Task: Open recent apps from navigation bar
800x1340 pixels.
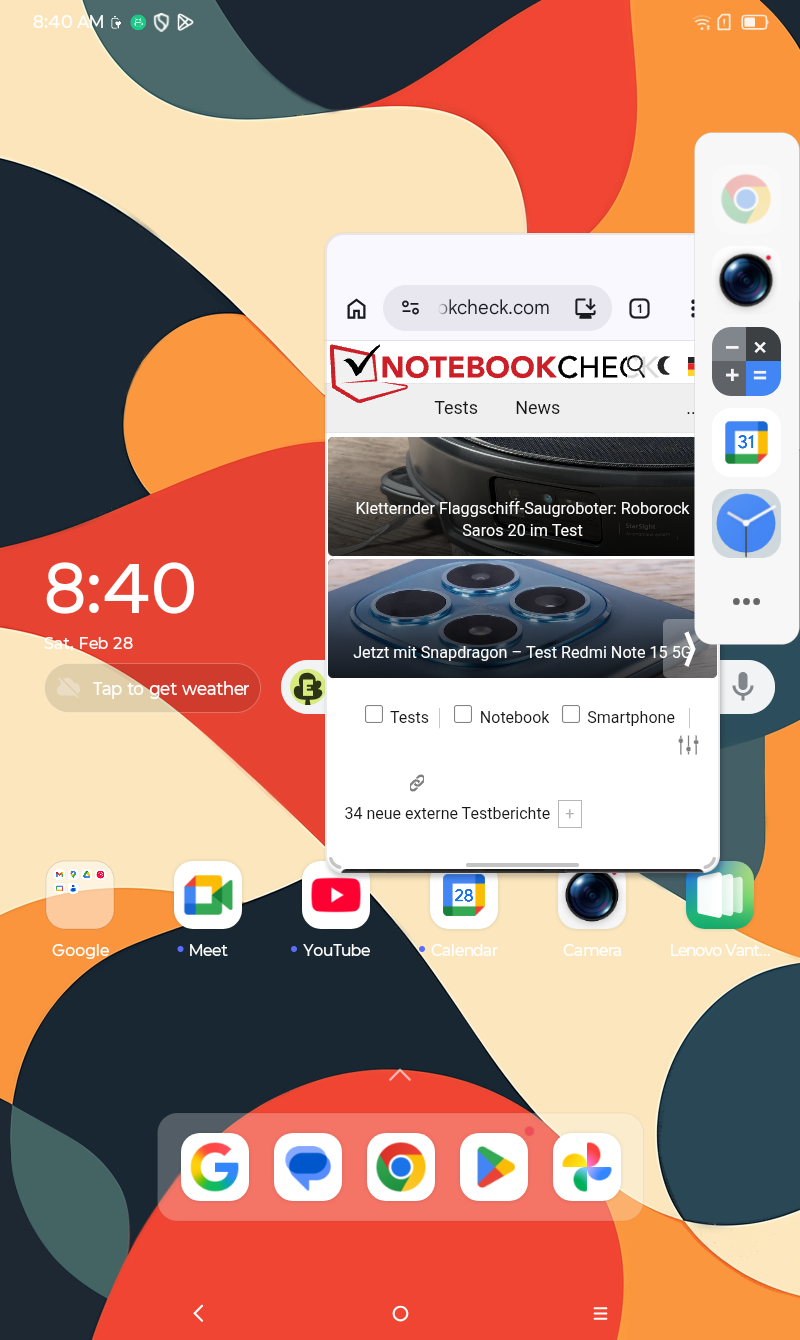Action: (600, 1313)
